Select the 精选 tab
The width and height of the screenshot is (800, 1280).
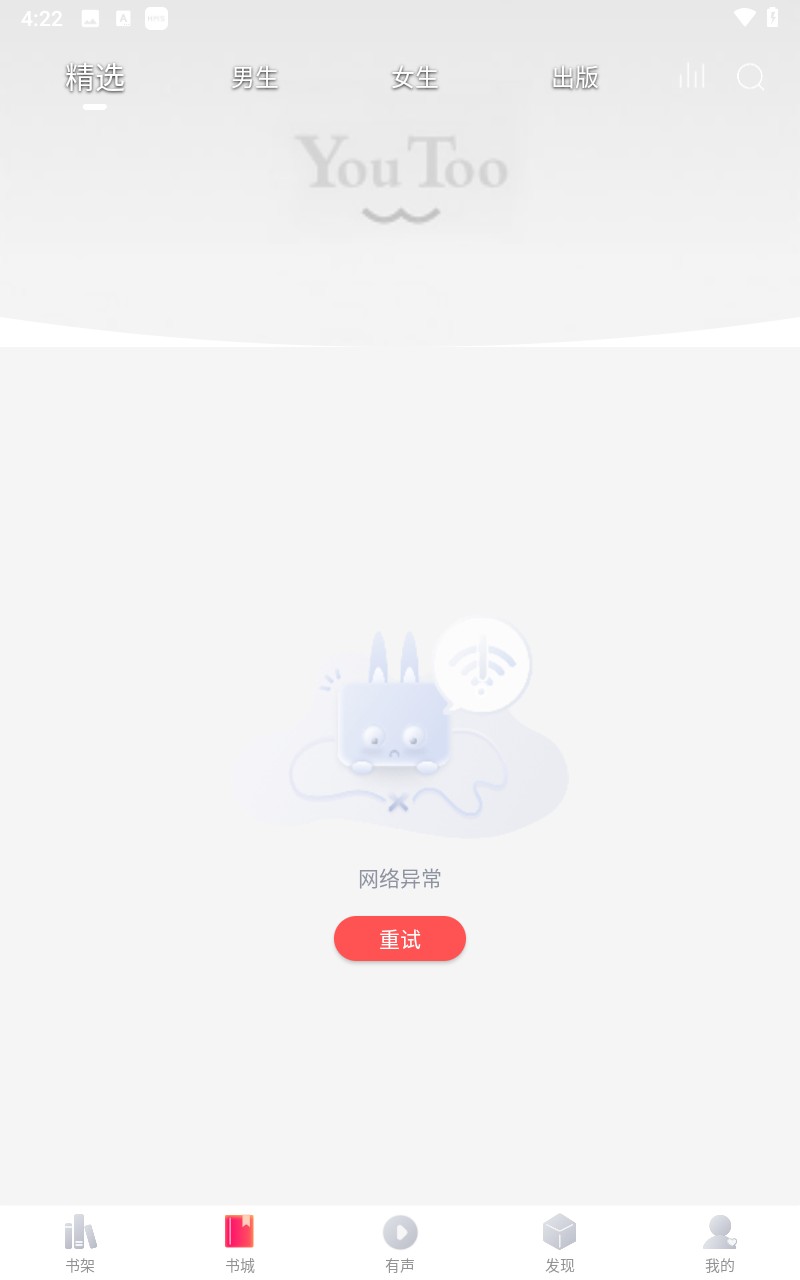tap(95, 77)
